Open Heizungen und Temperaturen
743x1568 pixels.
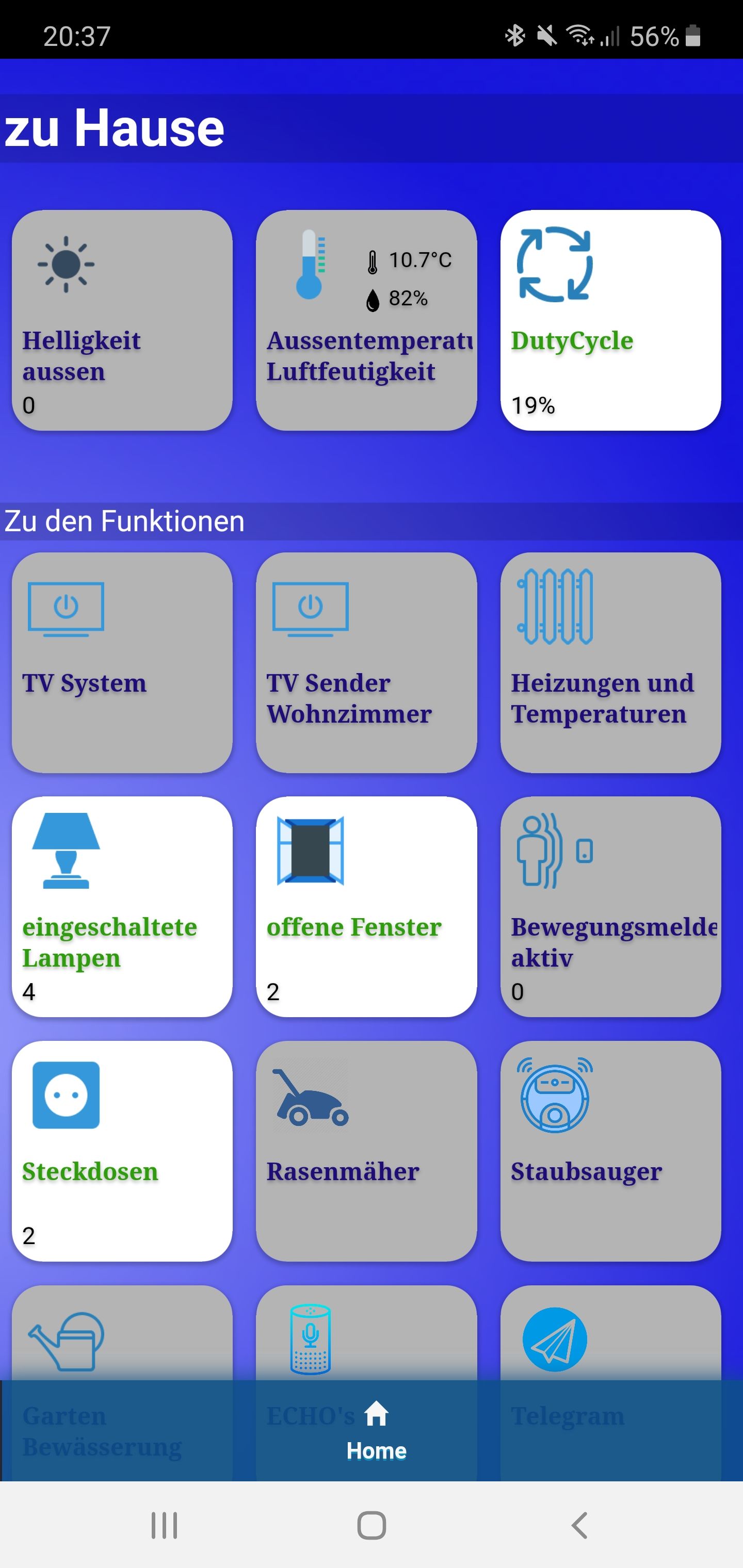[610, 662]
